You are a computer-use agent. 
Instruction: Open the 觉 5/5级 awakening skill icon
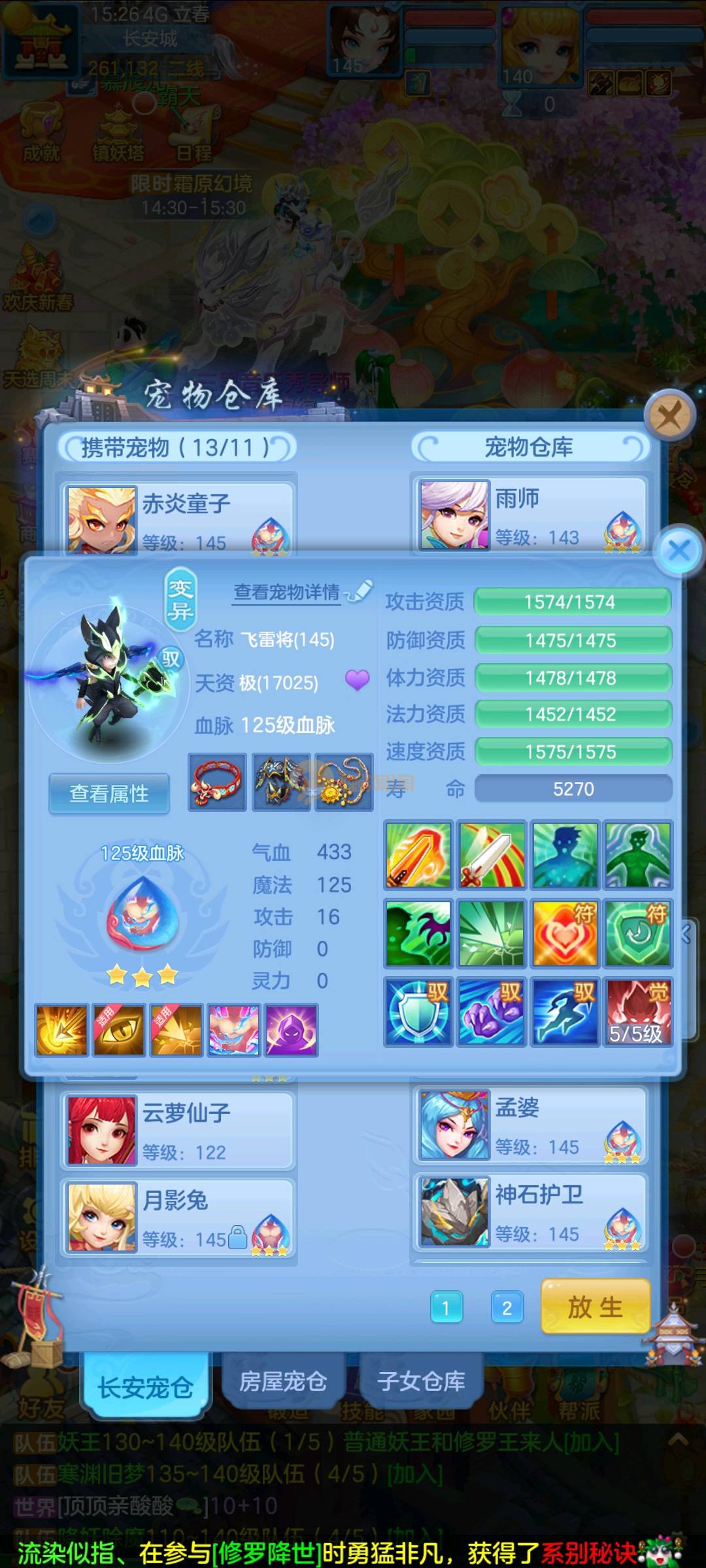click(637, 1011)
